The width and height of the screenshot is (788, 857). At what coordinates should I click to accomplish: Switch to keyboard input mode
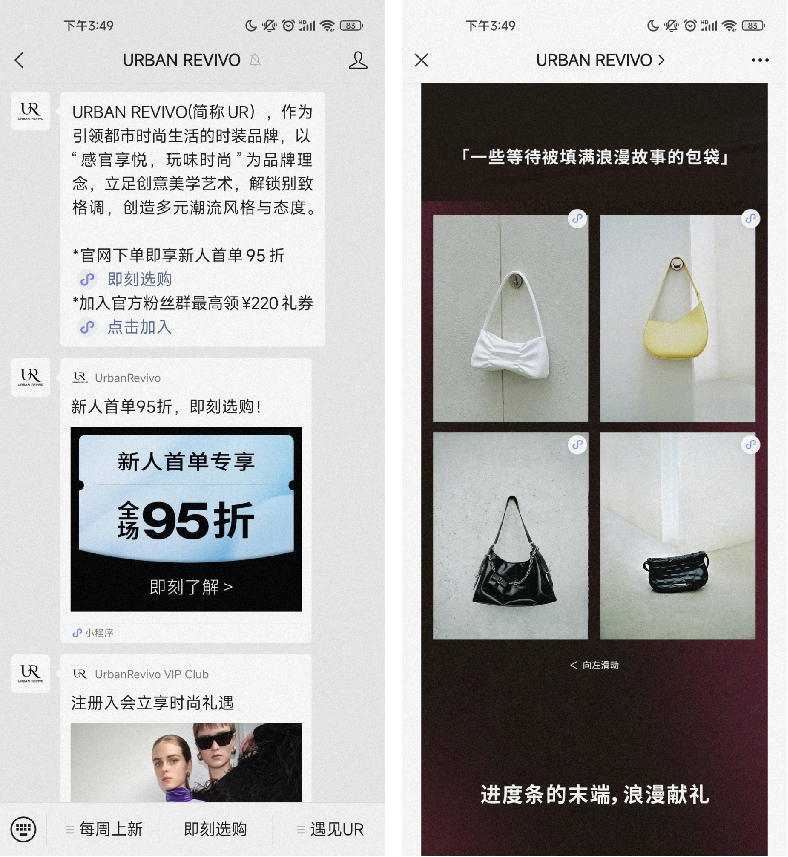coord(23,828)
